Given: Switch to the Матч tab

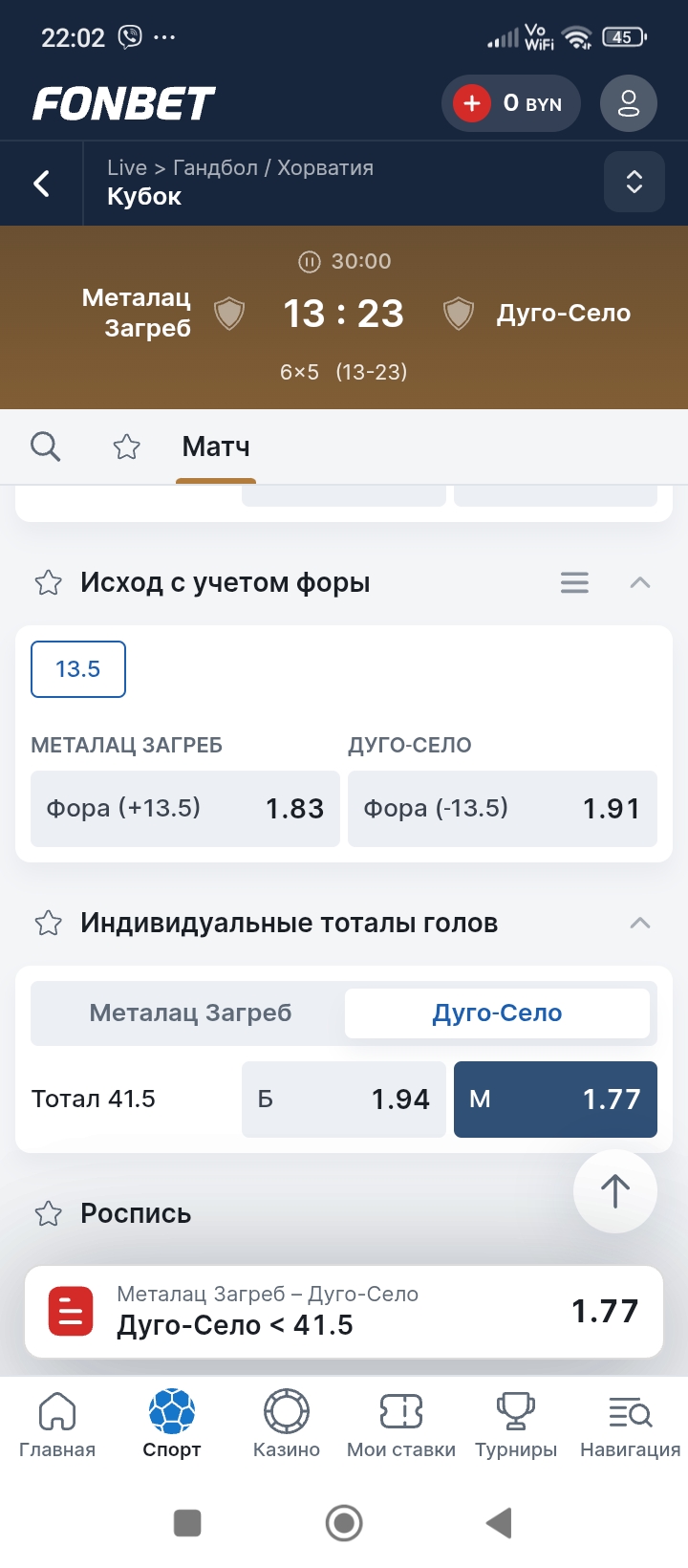Looking at the screenshot, I should click(215, 446).
